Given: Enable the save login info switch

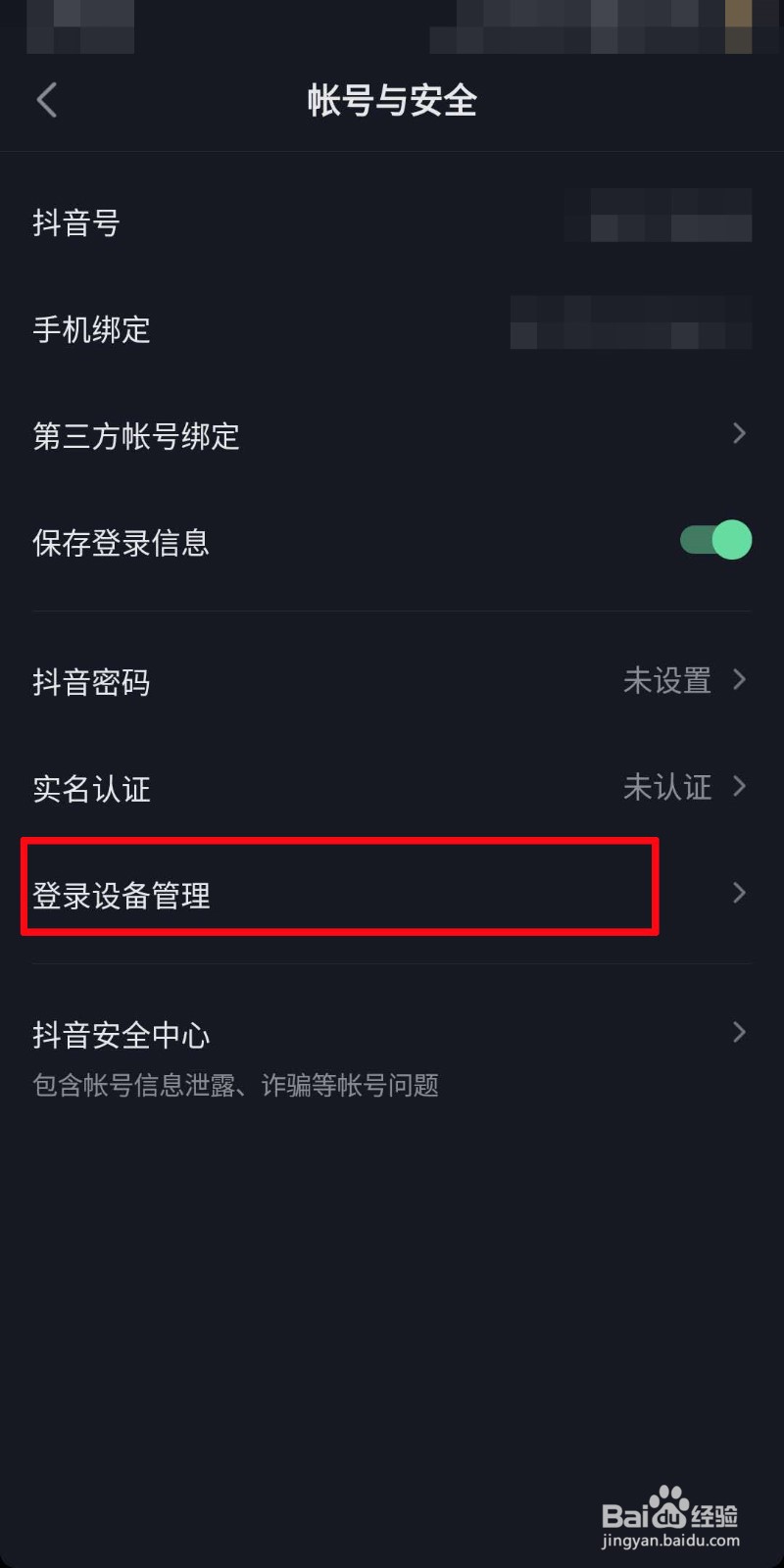Looking at the screenshot, I should (713, 540).
